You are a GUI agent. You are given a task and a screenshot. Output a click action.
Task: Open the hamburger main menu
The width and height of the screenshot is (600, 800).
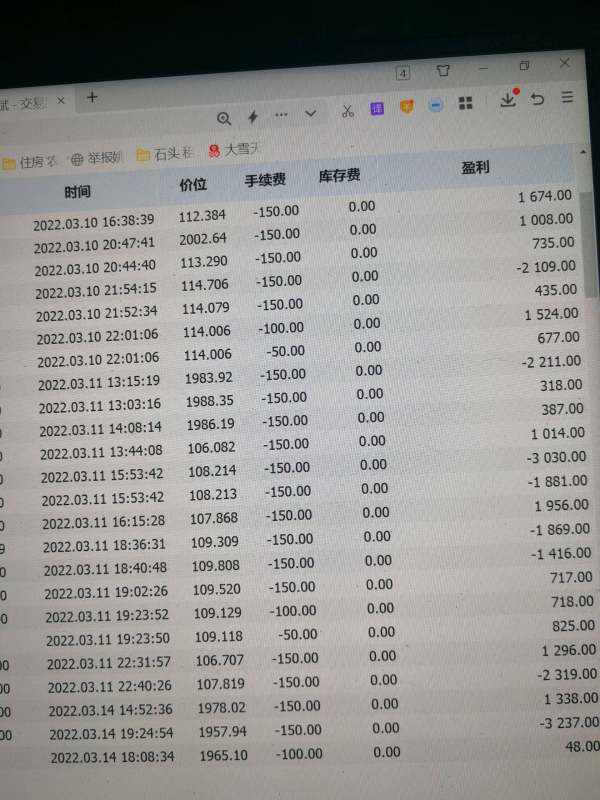pyautogui.click(x=567, y=96)
